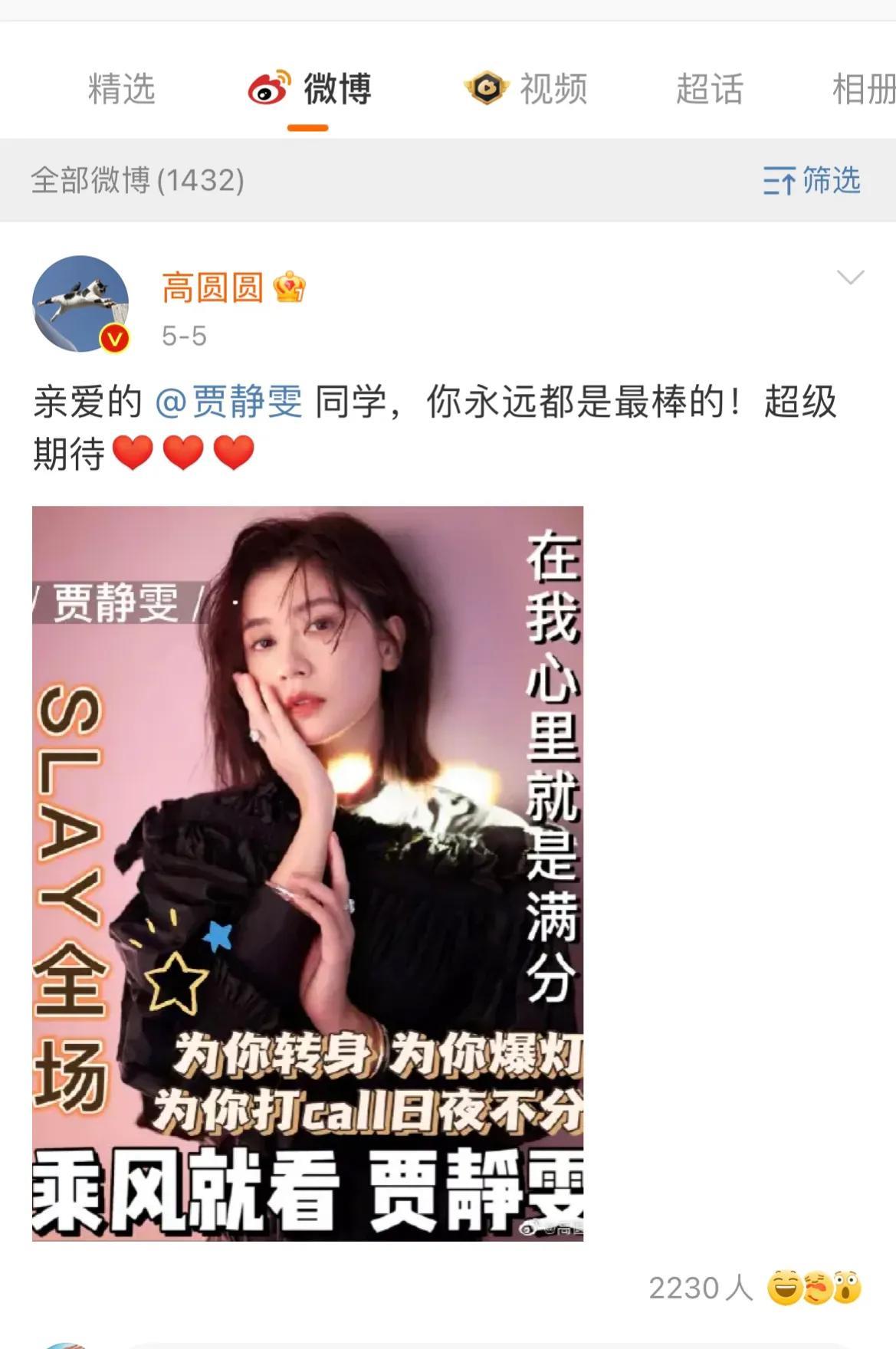
Task: Switch to the 视频 tab
Action: 527,89
